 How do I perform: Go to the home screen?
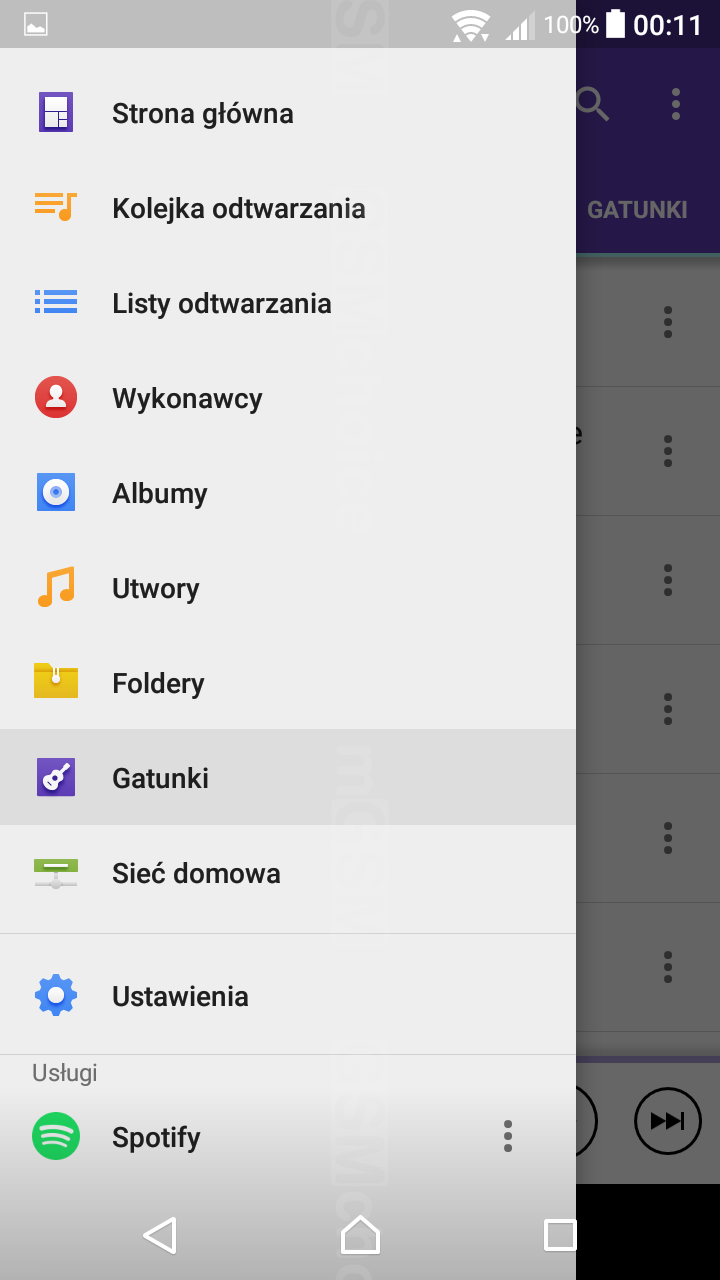click(360, 1235)
